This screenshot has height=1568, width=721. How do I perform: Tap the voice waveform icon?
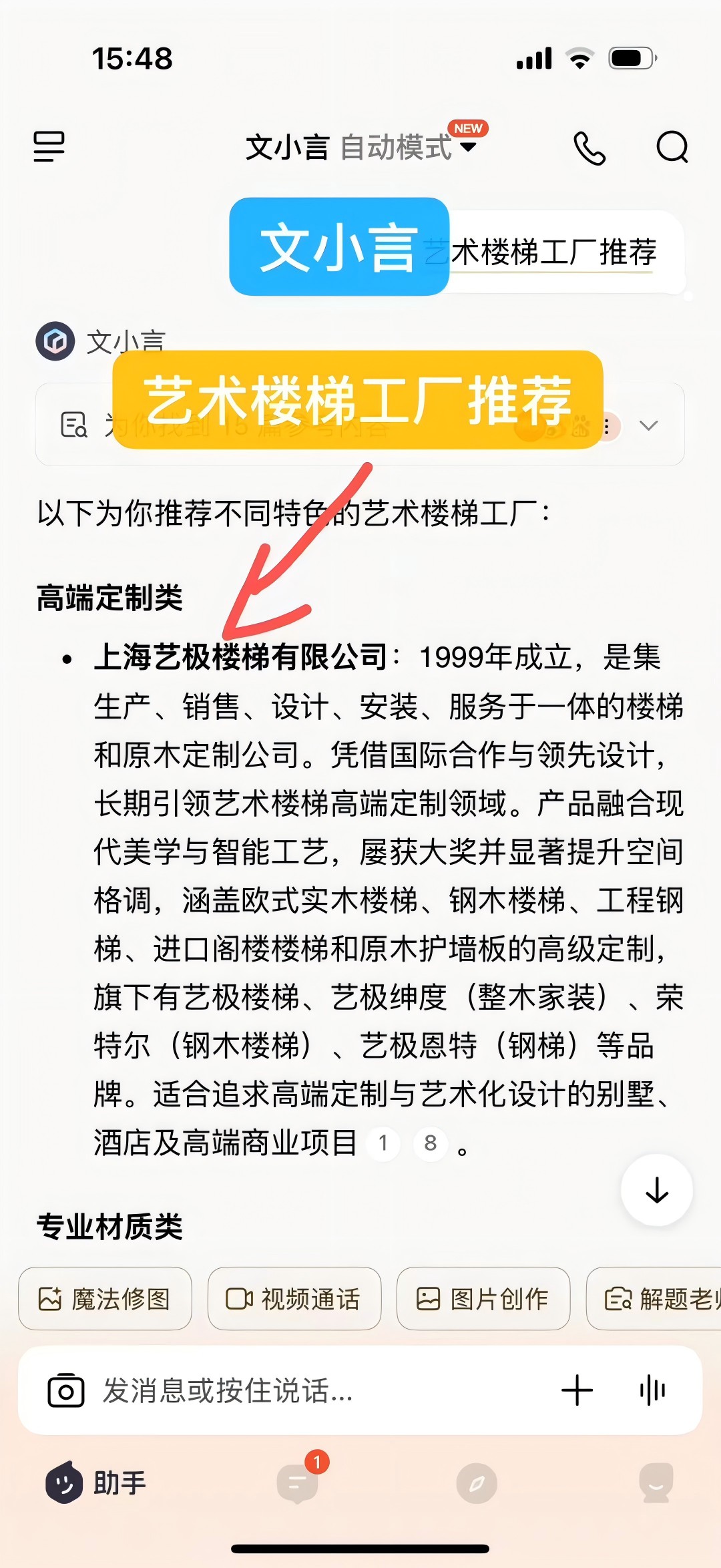tap(652, 1391)
